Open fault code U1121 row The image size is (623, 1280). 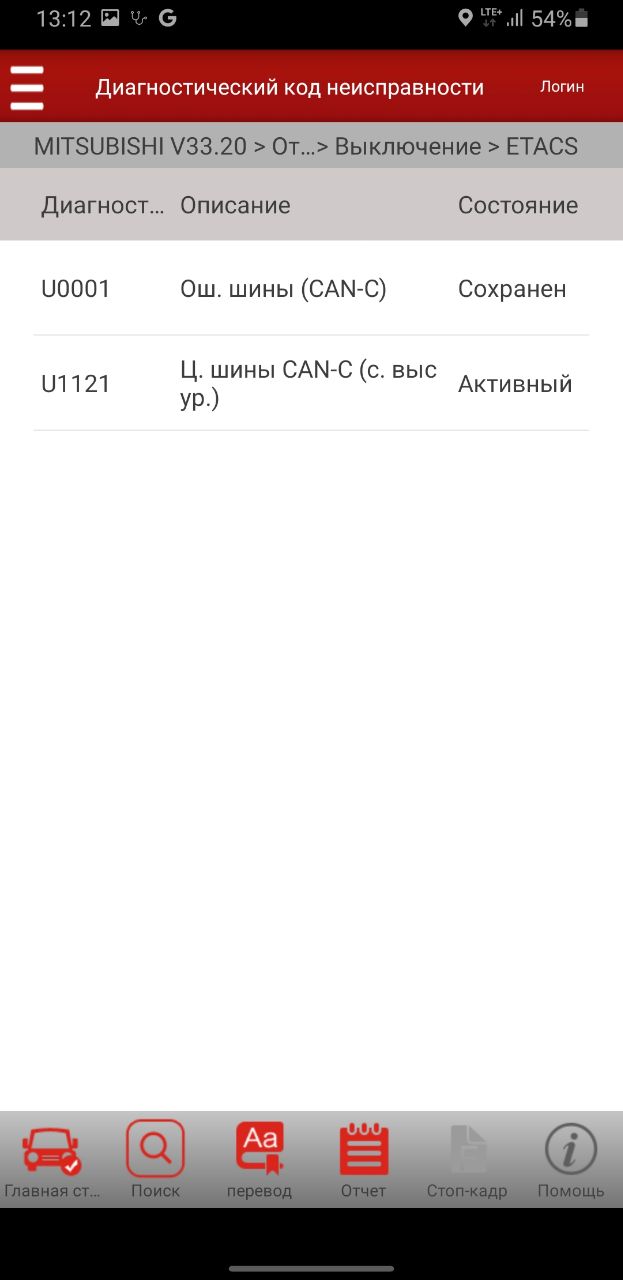[311, 384]
